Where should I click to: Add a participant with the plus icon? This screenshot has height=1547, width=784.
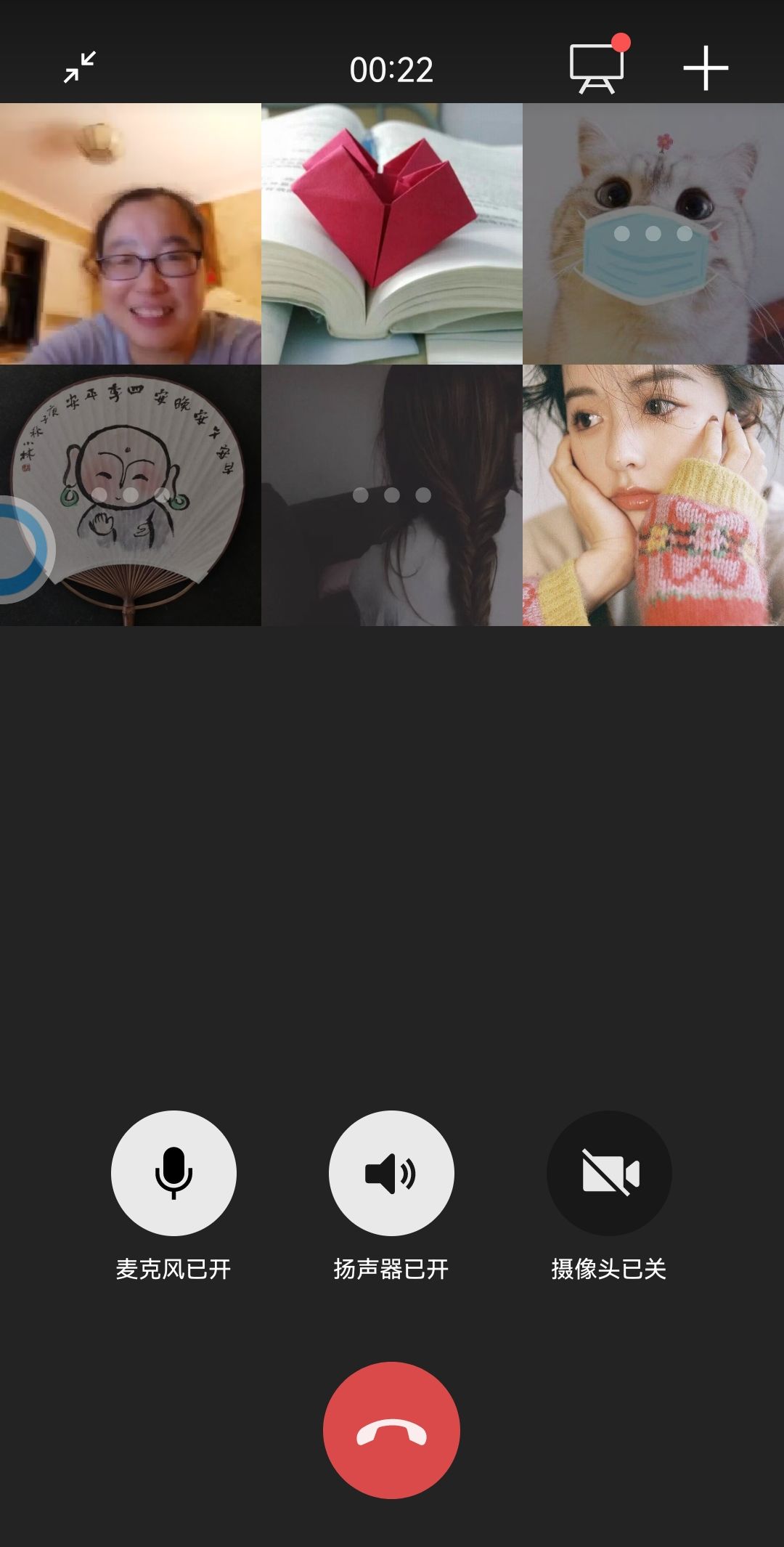(x=705, y=68)
